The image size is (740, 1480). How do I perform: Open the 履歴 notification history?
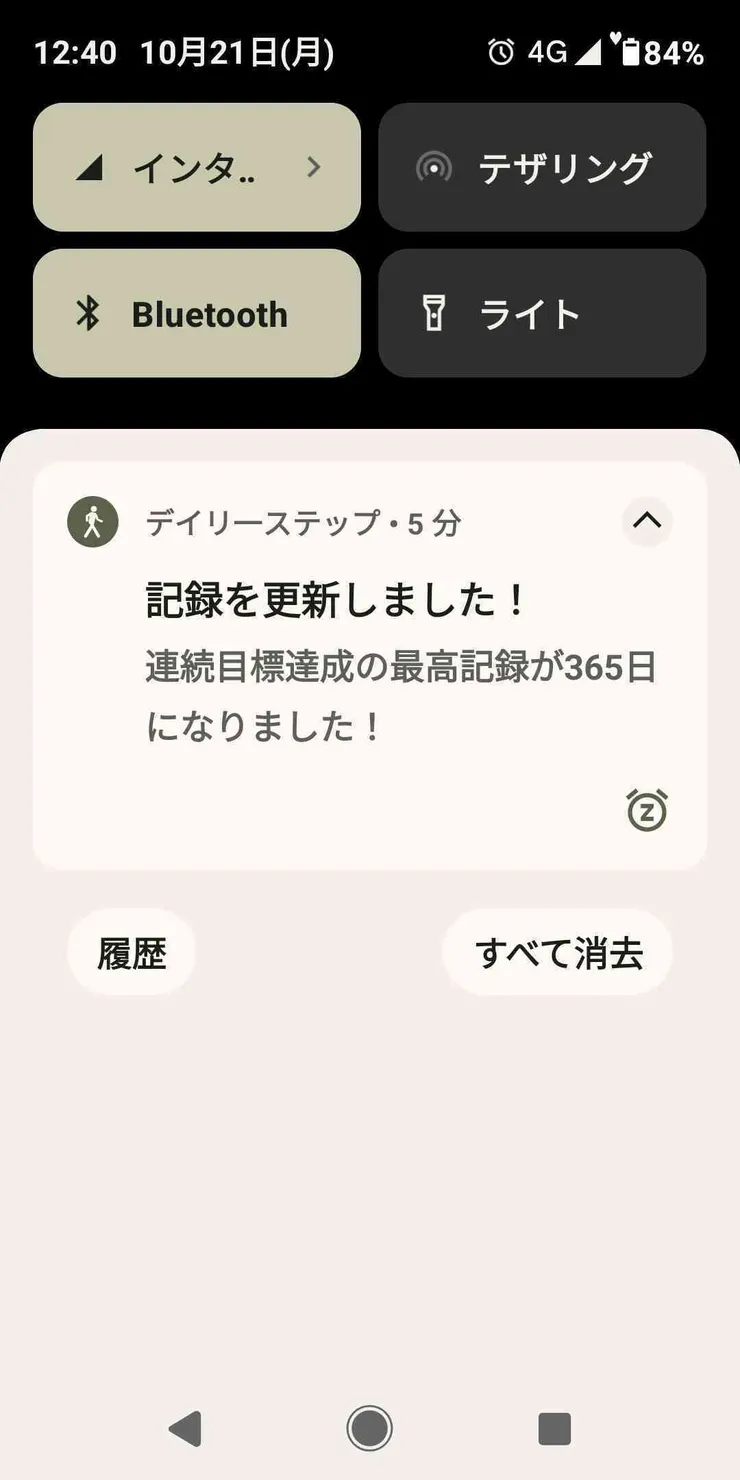tap(130, 952)
